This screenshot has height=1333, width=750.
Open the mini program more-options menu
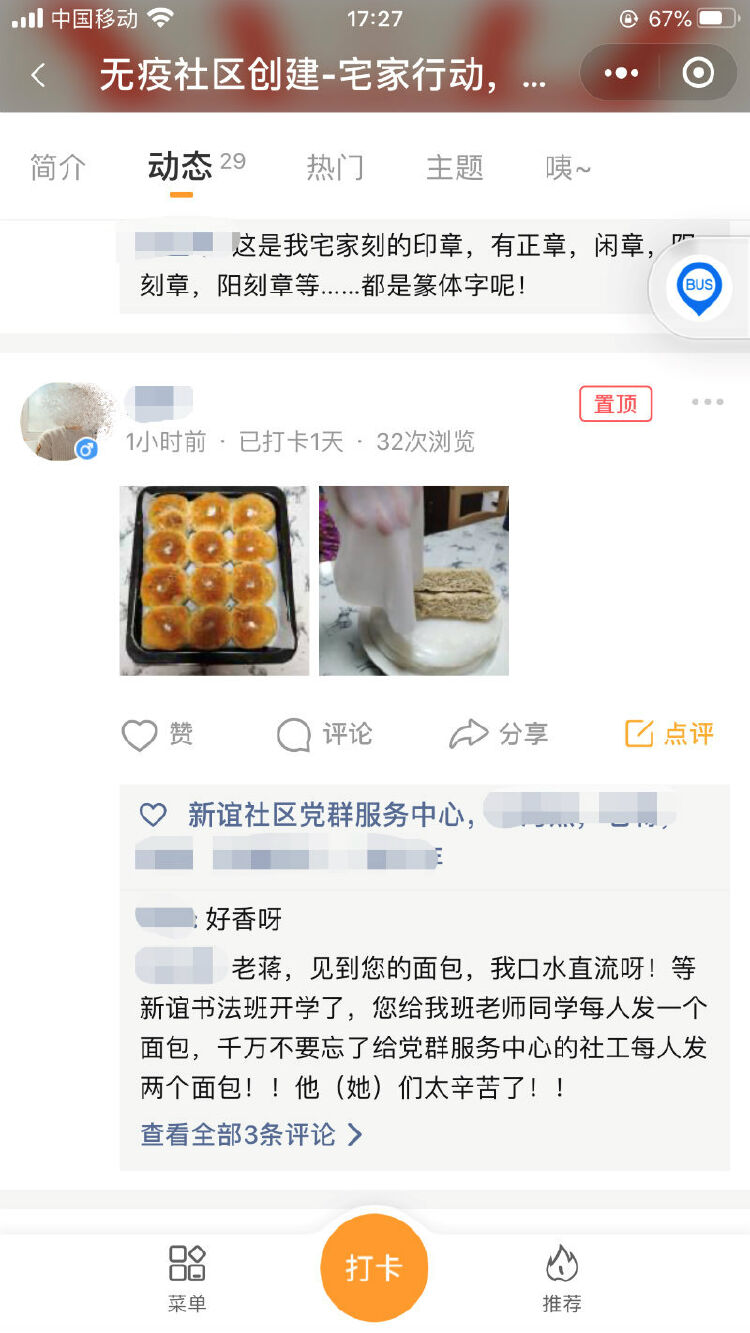tap(621, 73)
